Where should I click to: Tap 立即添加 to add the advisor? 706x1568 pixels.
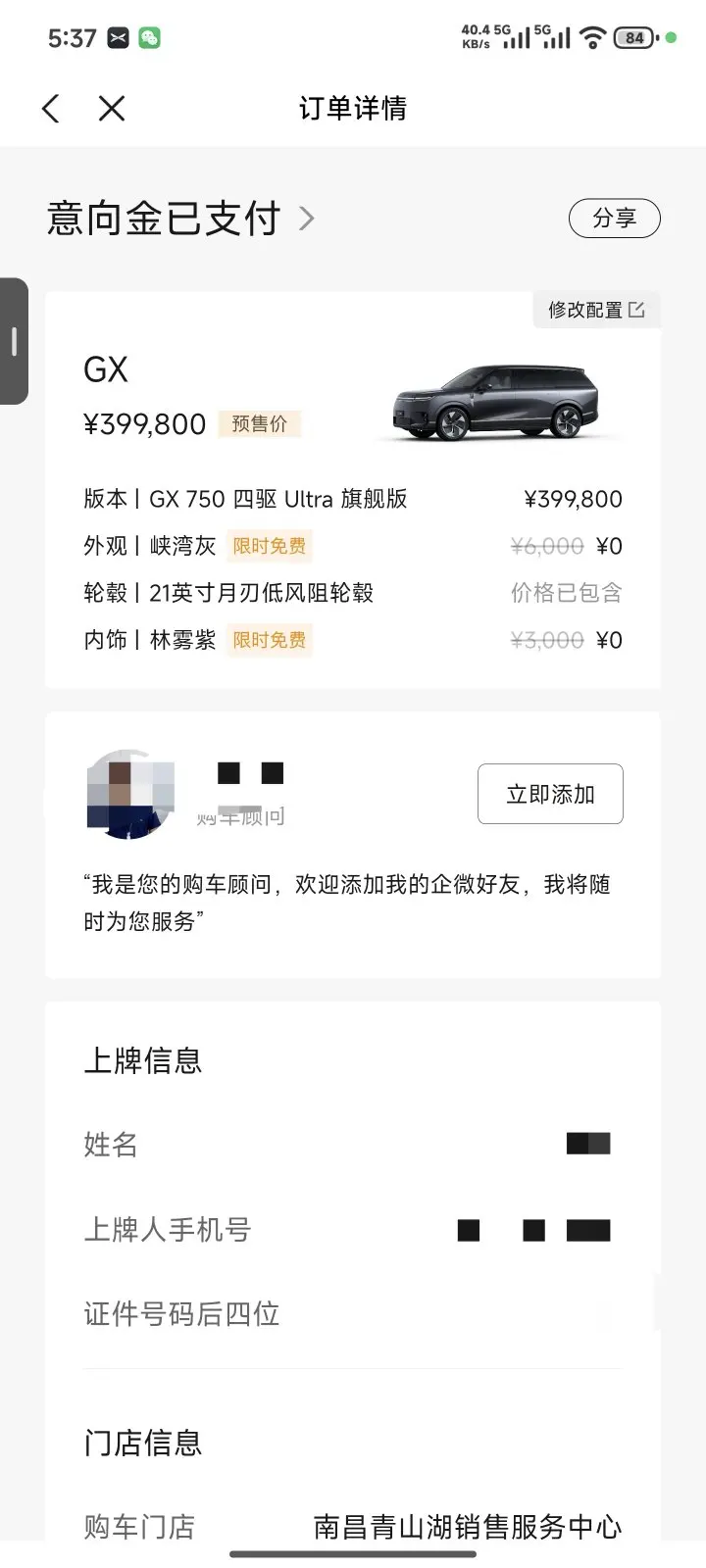(550, 794)
